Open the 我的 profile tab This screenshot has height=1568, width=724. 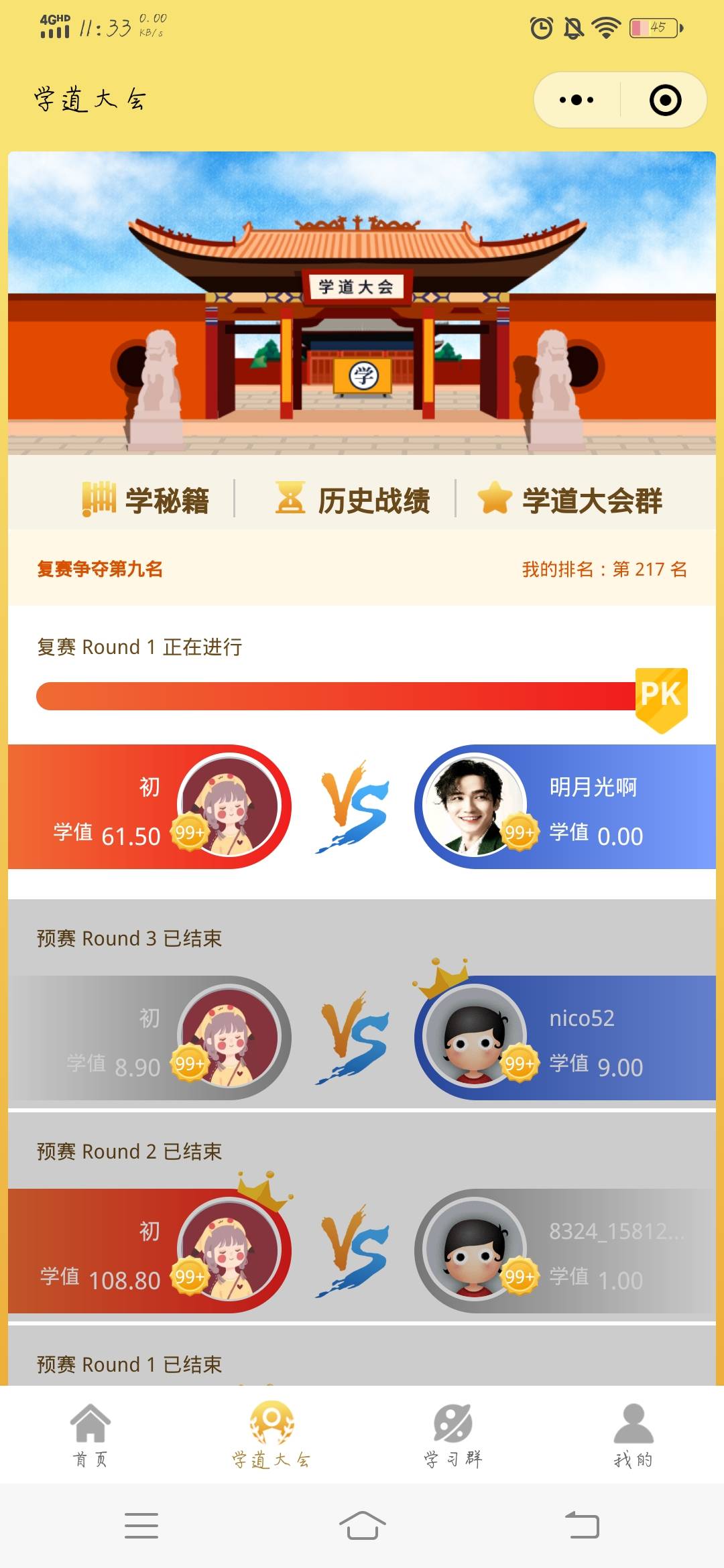click(633, 1434)
